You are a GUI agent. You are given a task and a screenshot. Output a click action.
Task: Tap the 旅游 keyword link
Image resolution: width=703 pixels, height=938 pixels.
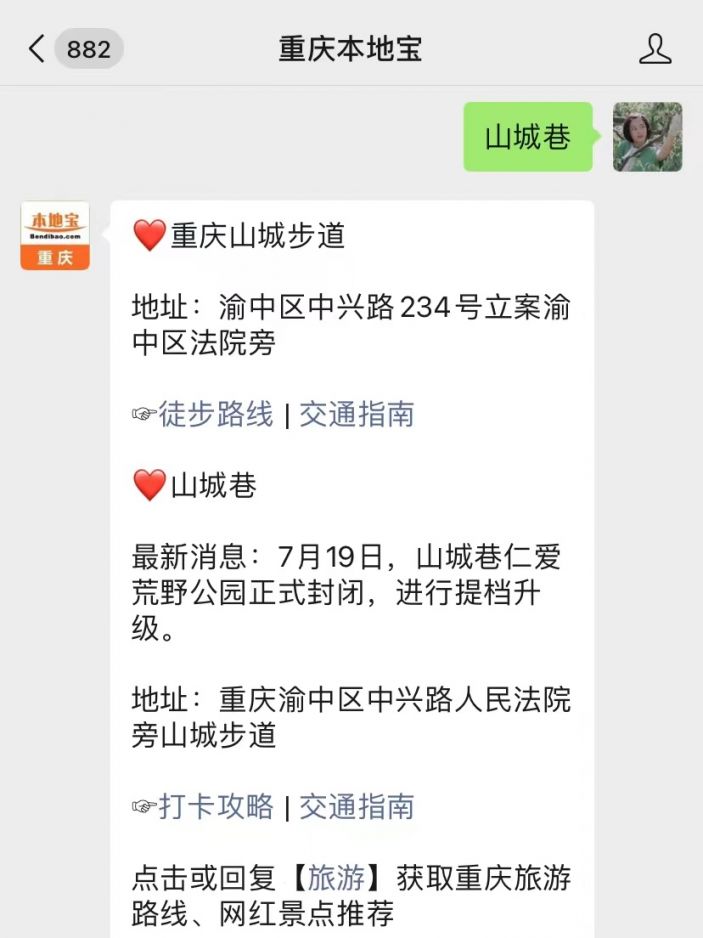336,879
